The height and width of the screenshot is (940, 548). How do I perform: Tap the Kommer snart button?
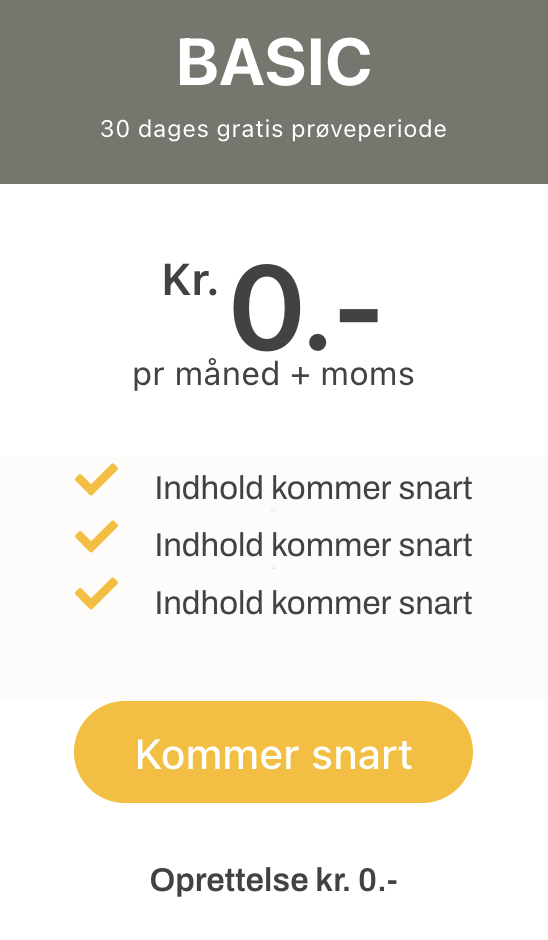pos(273,752)
